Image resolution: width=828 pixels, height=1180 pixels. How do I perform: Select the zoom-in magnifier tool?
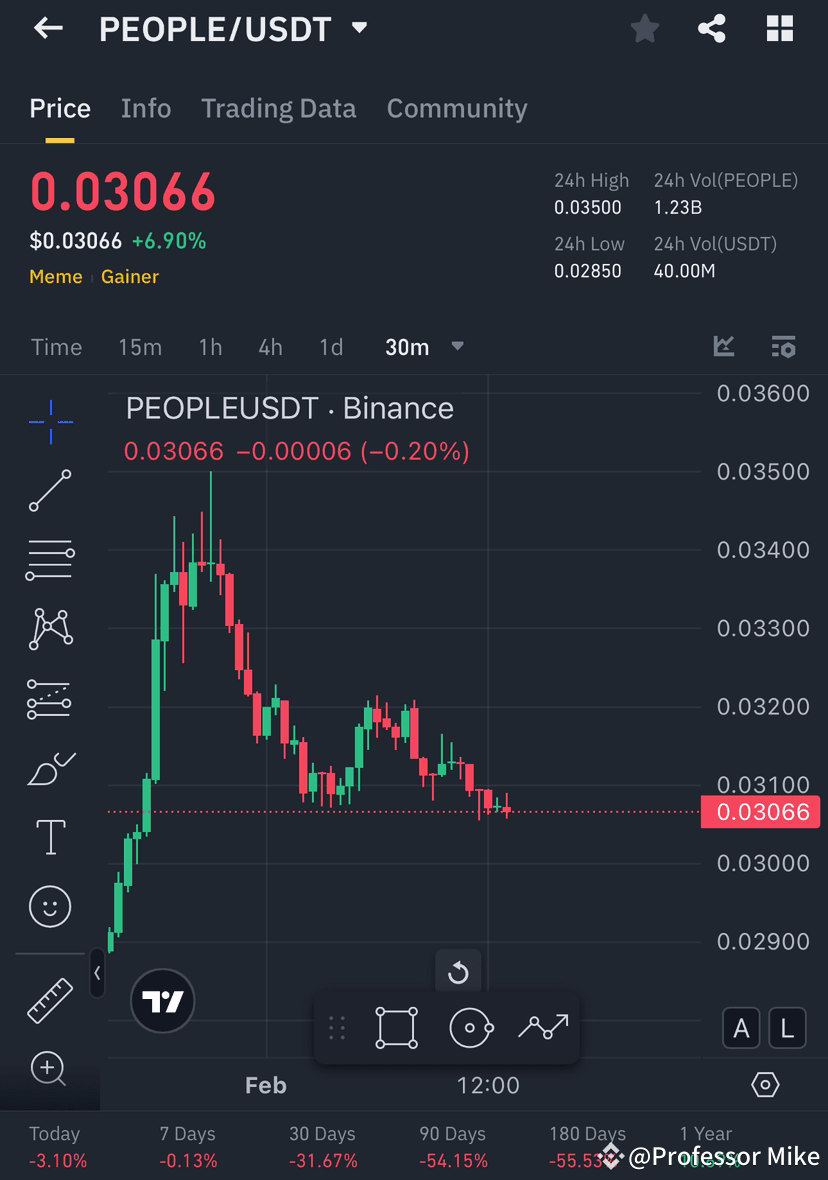[x=50, y=1069]
